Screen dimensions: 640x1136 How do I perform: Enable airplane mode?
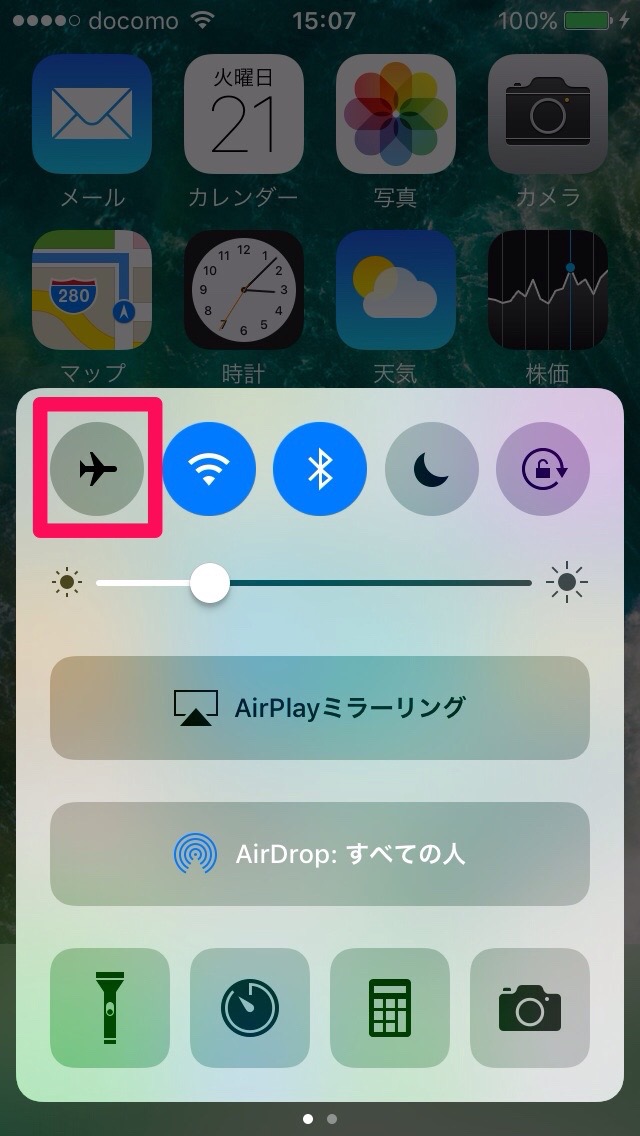[x=97, y=468]
